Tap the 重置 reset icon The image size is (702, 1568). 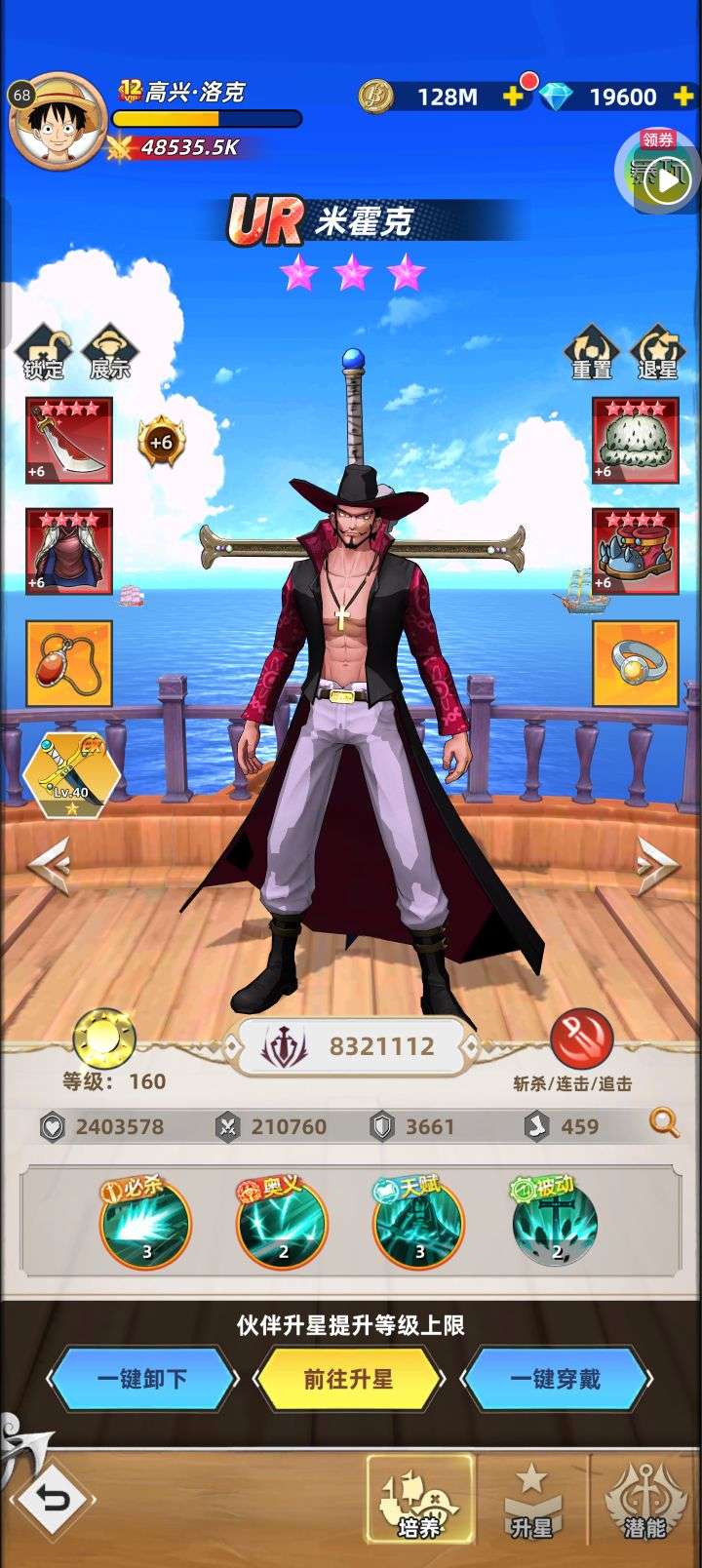[x=592, y=352]
